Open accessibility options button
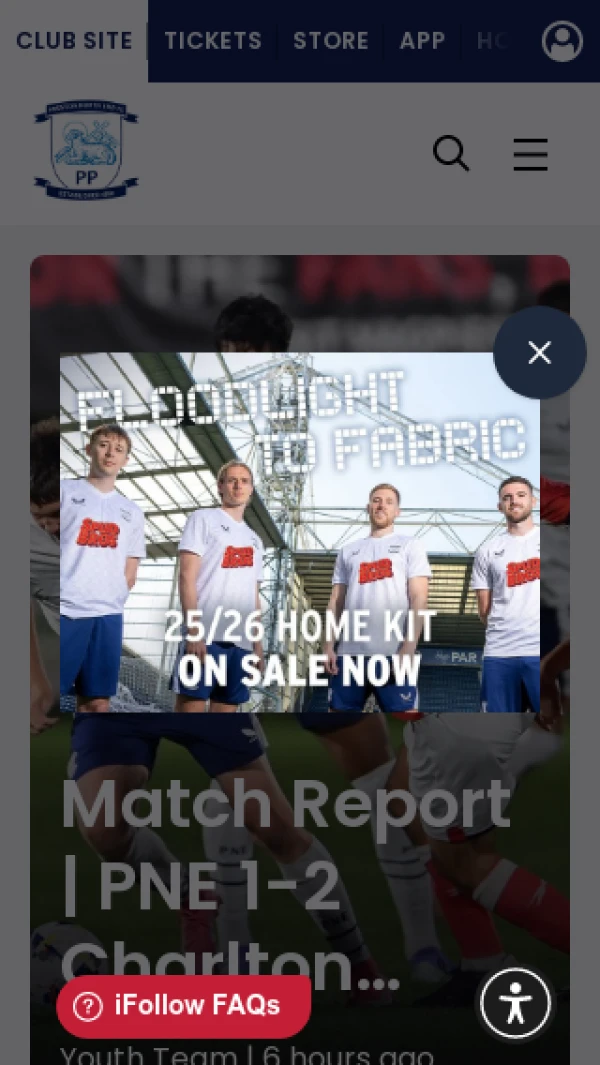Viewport: 600px width, 1065px height. pyautogui.click(x=516, y=1003)
